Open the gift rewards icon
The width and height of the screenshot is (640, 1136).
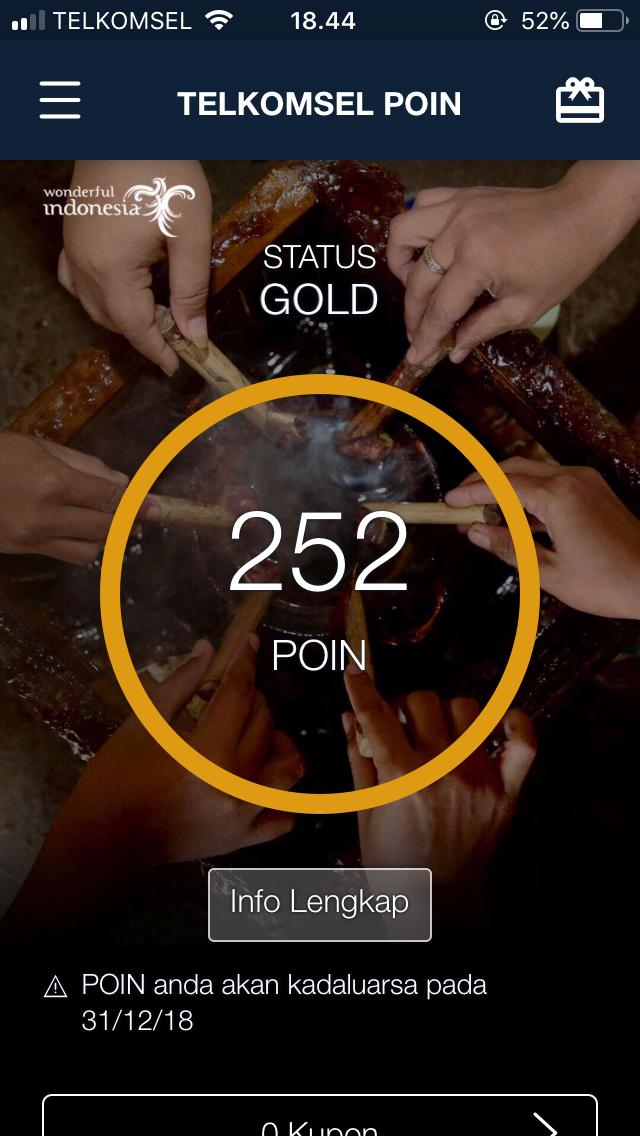580,101
